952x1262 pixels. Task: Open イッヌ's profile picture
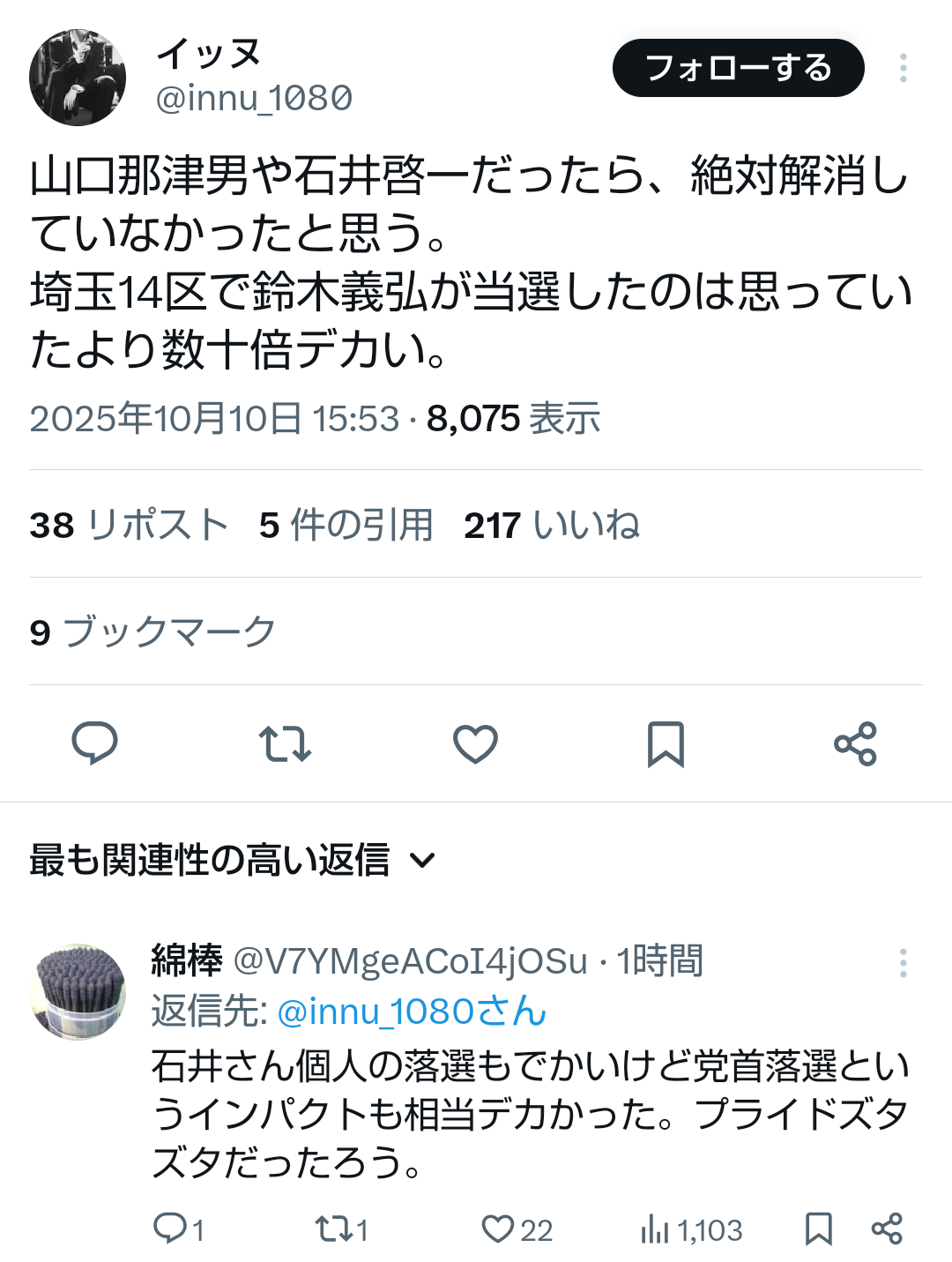(x=78, y=78)
